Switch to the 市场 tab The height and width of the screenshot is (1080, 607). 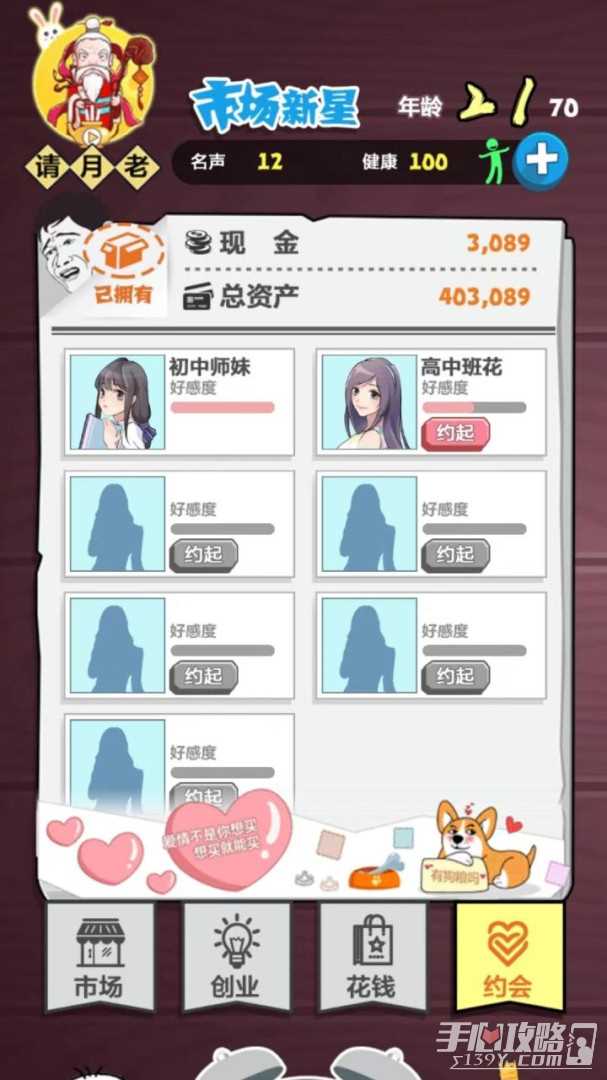pyautogui.click(x=99, y=957)
